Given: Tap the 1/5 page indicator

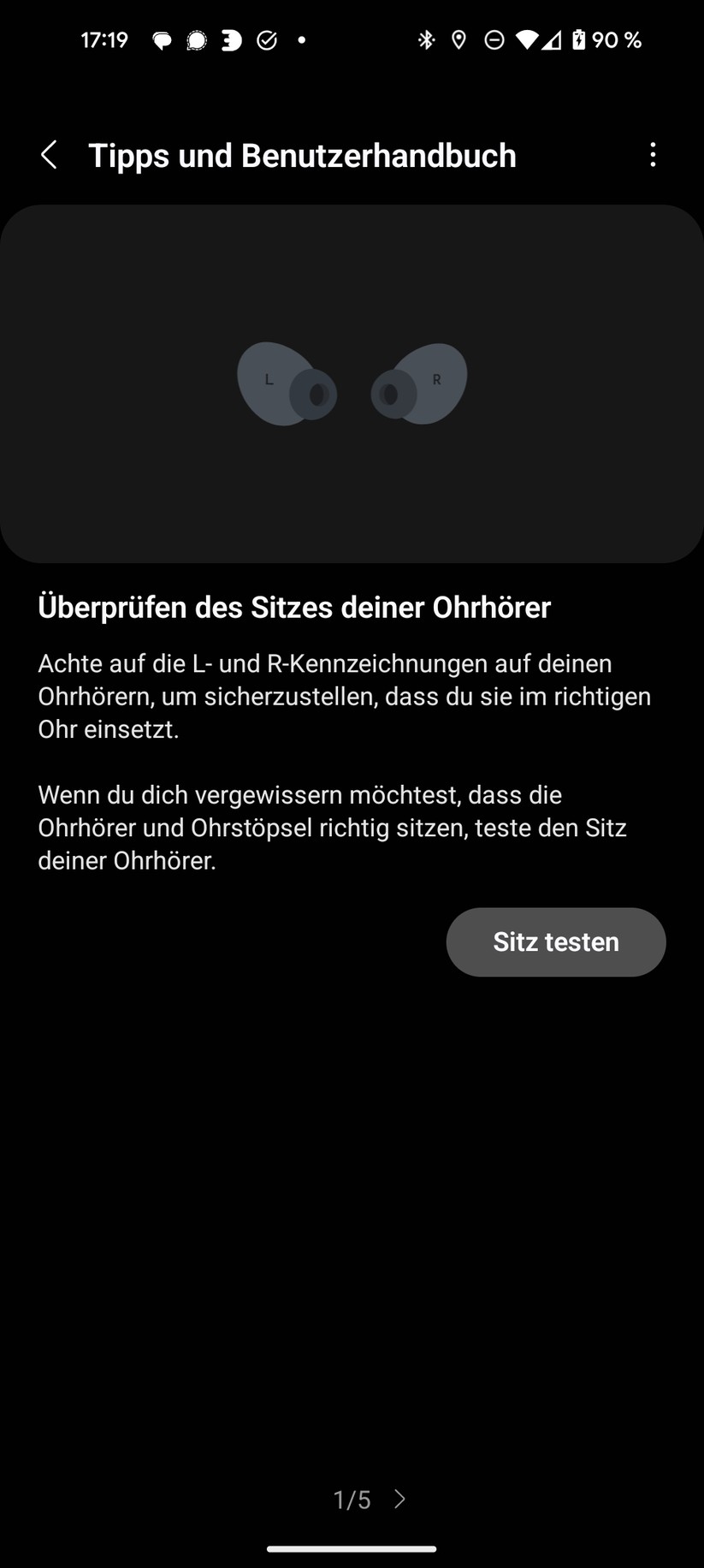Looking at the screenshot, I should [x=352, y=1499].
